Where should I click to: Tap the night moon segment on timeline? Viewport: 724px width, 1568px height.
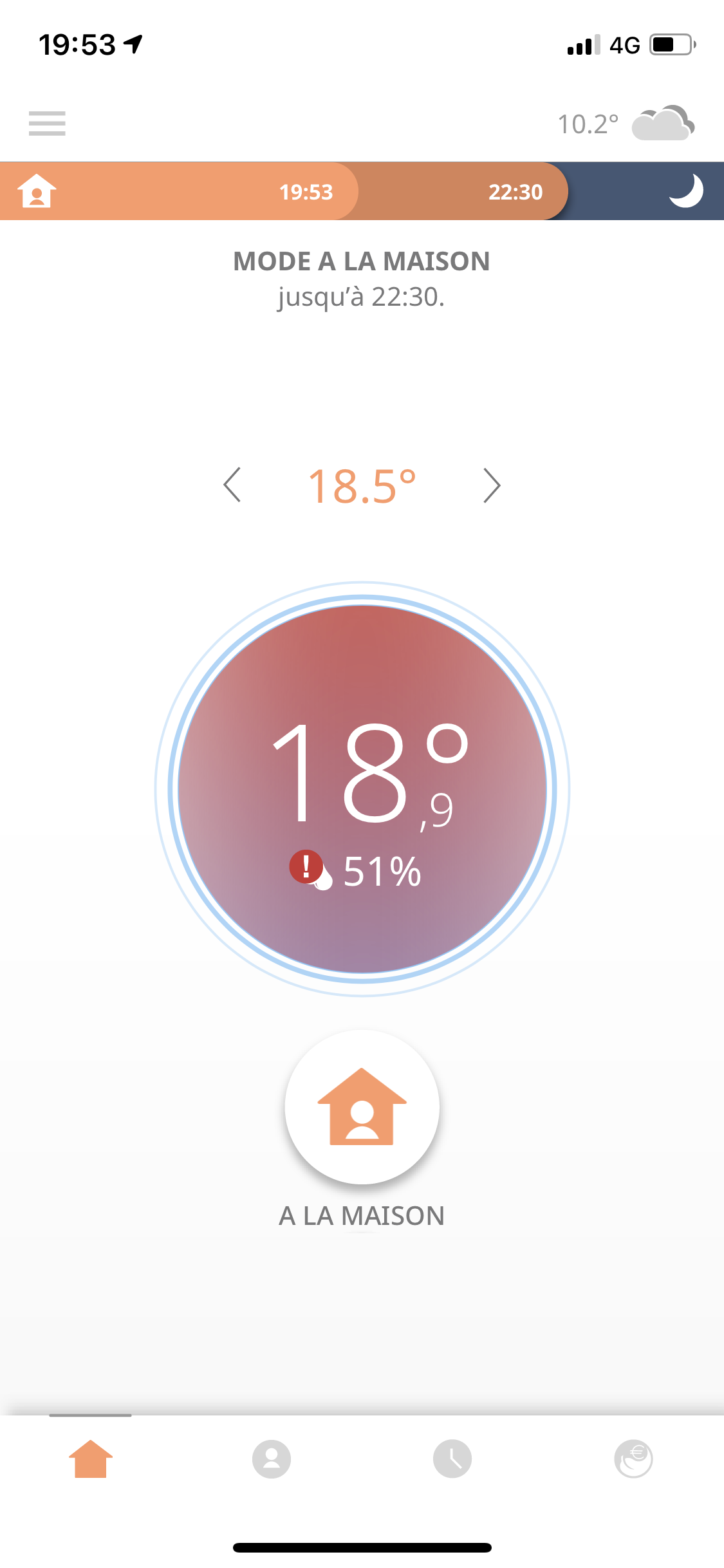pos(685,191)
